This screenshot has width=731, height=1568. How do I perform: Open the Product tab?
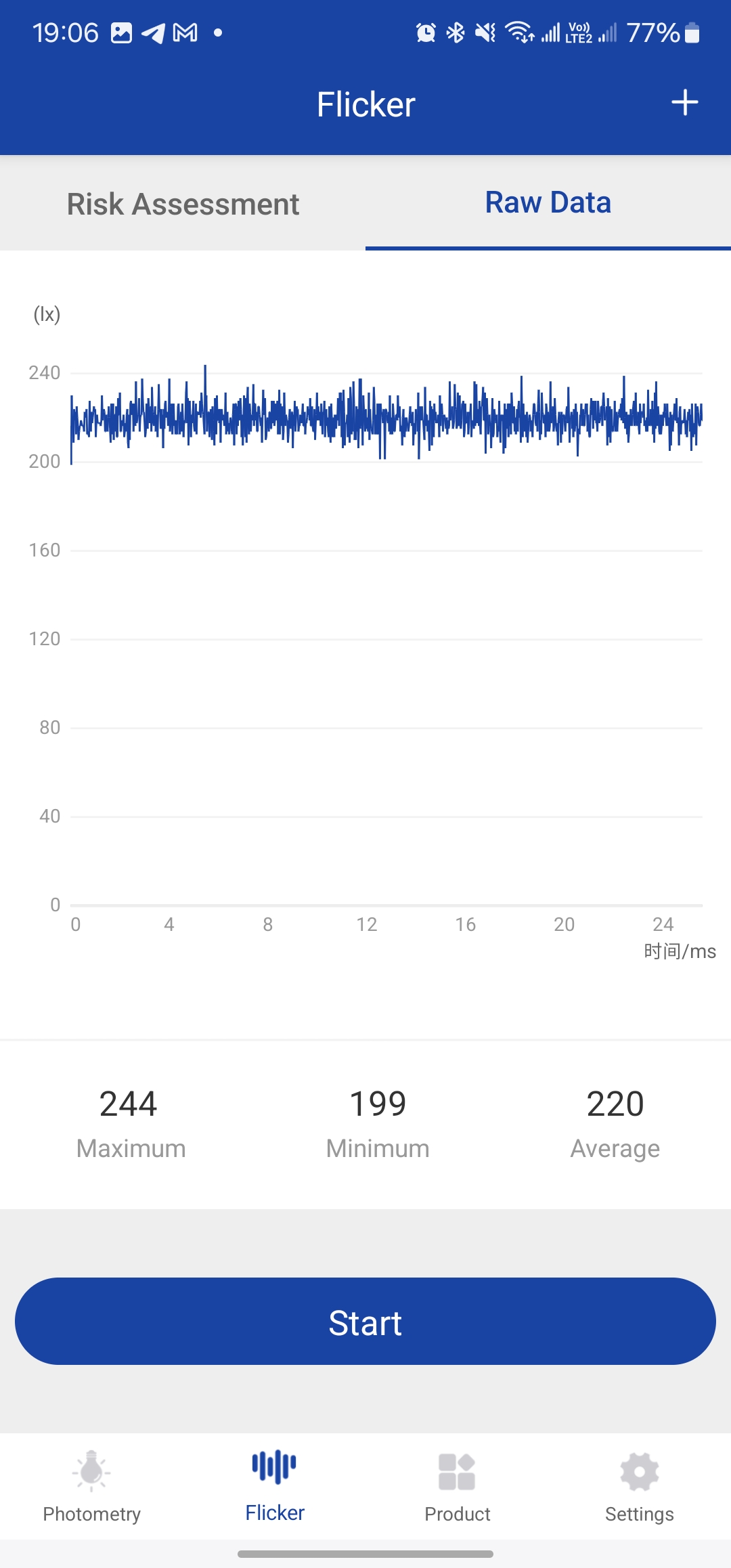tap(457, 1486)
